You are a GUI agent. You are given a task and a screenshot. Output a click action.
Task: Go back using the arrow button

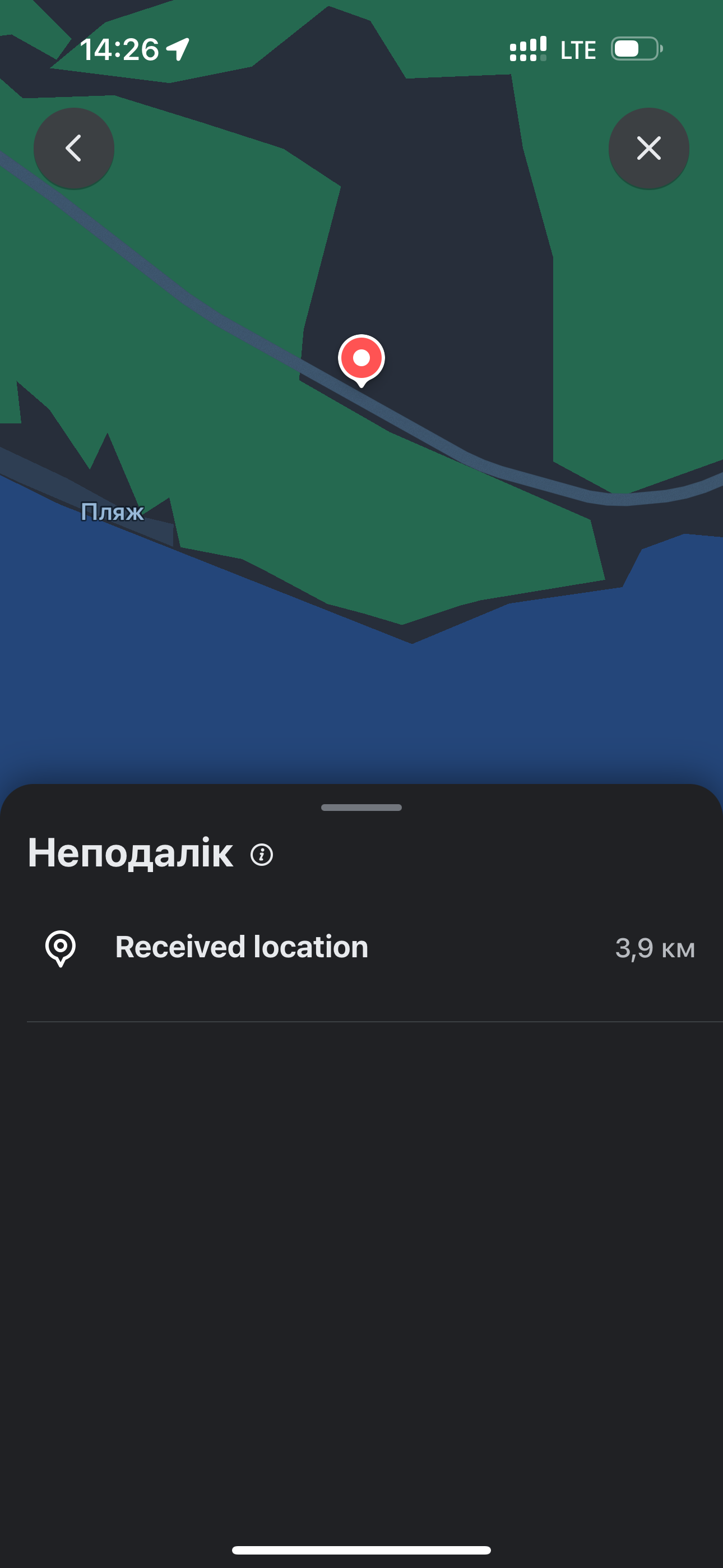click(73, 149)
